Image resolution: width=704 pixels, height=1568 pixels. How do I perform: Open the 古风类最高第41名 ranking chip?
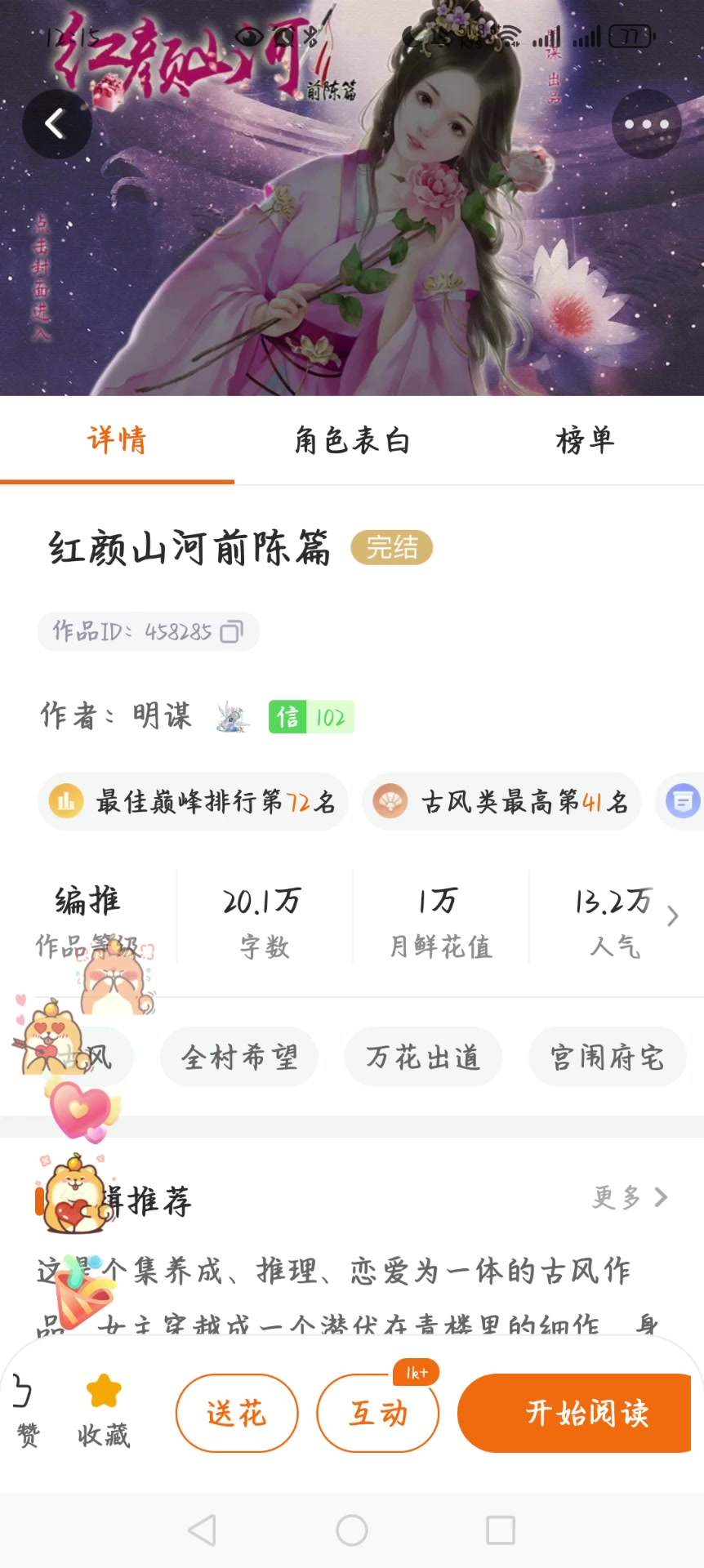[x=501, y=802]
